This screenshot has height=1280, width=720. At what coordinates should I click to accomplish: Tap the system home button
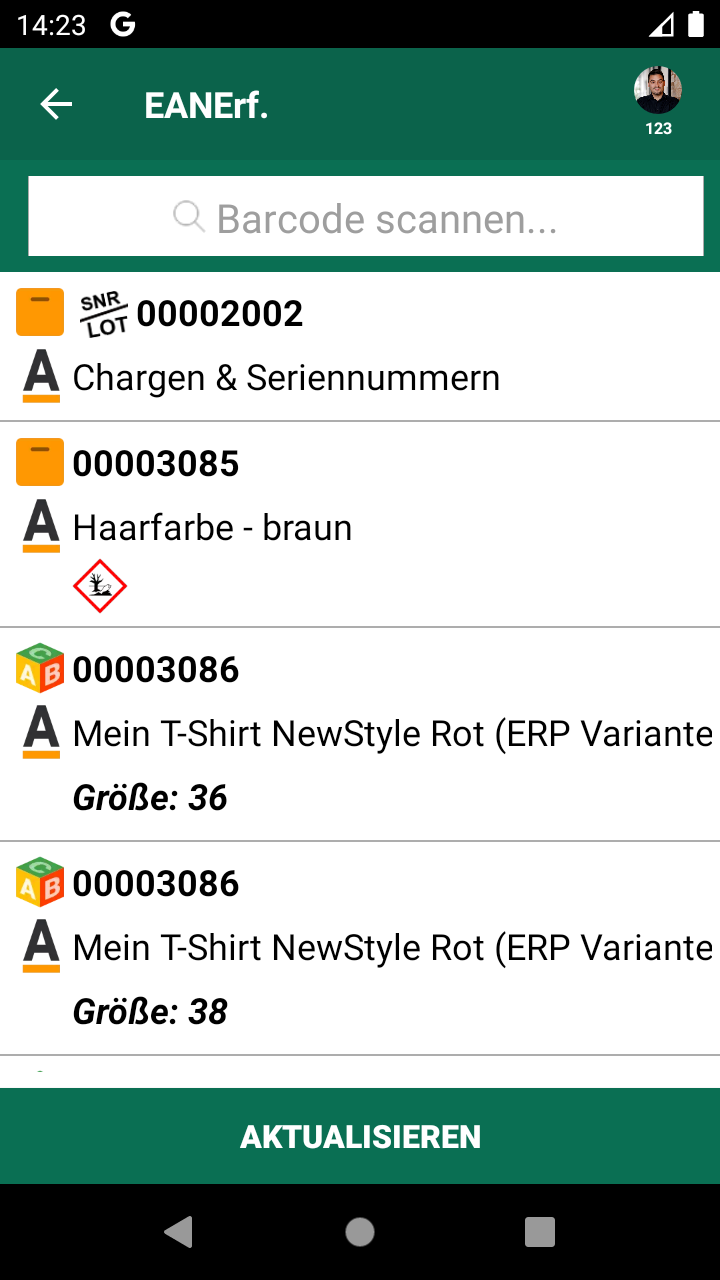coord(360,1232)
